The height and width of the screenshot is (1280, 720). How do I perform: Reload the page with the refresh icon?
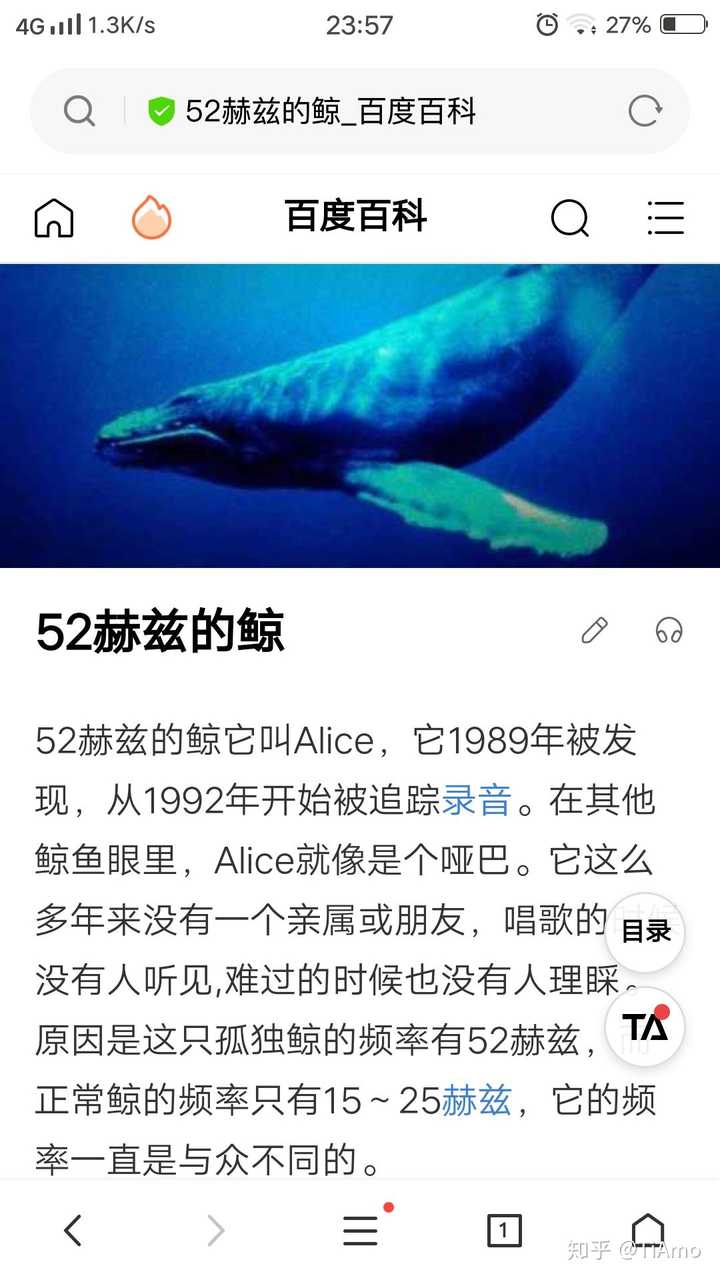[x=645, y=111]
